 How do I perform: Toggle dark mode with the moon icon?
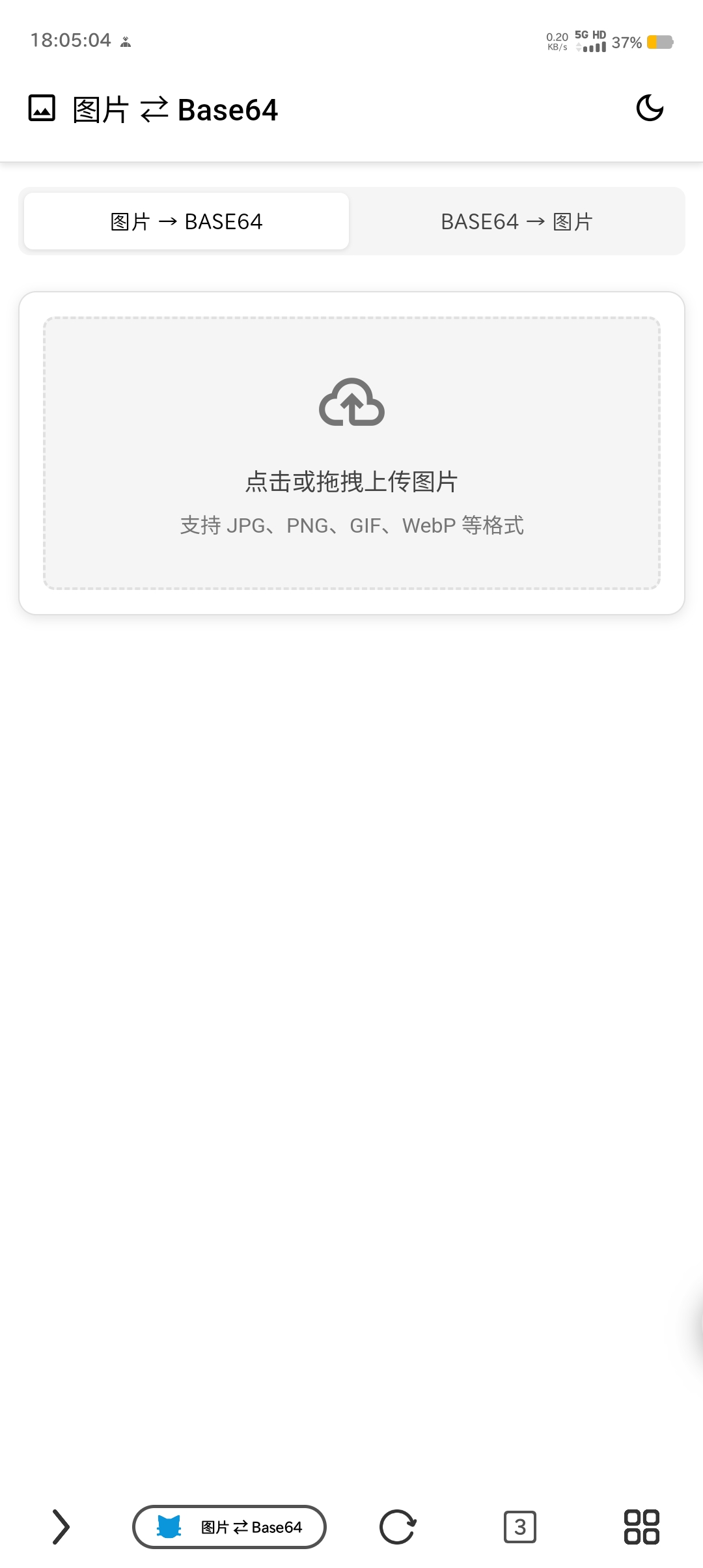click(x=650, y=108)
